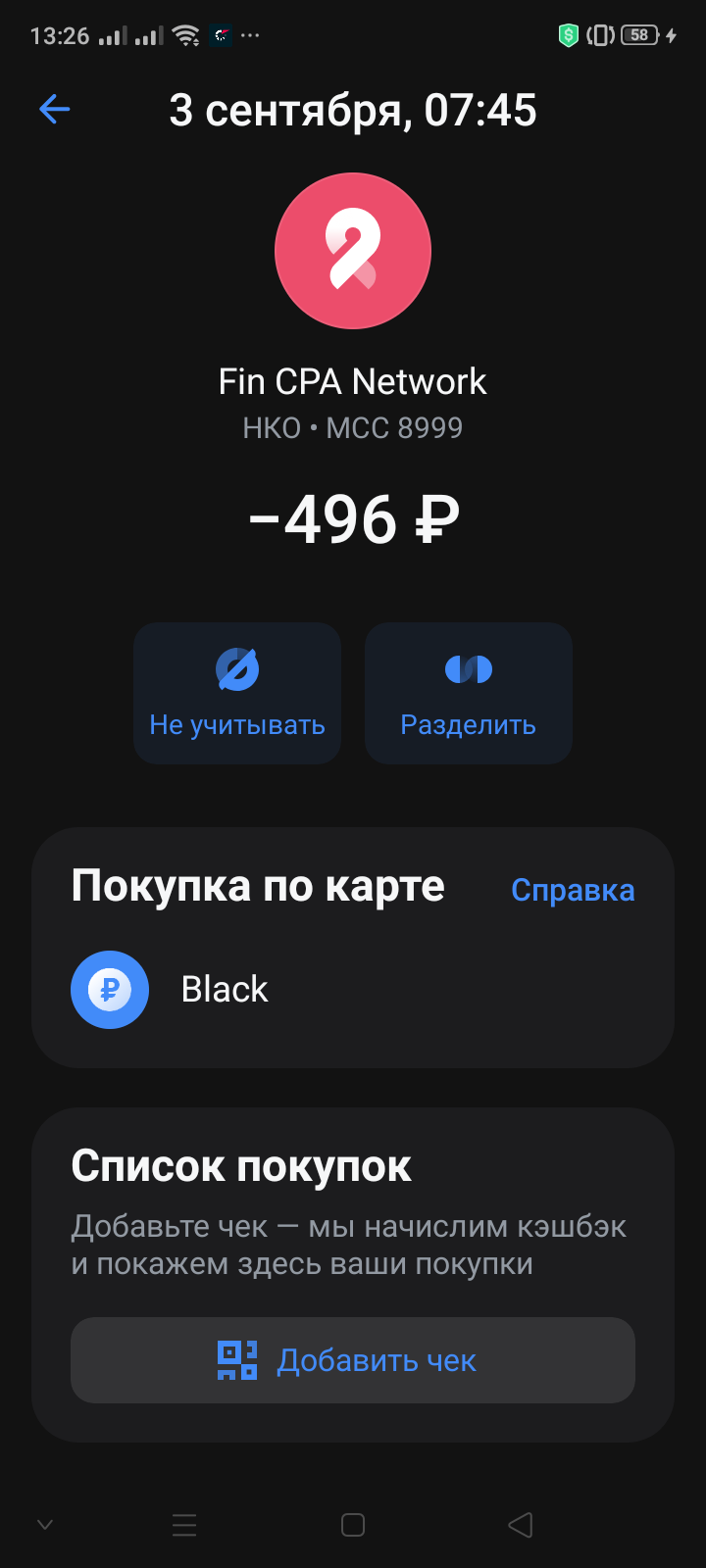
Task: Tap the system home button
Action: tap(353, 1525)
